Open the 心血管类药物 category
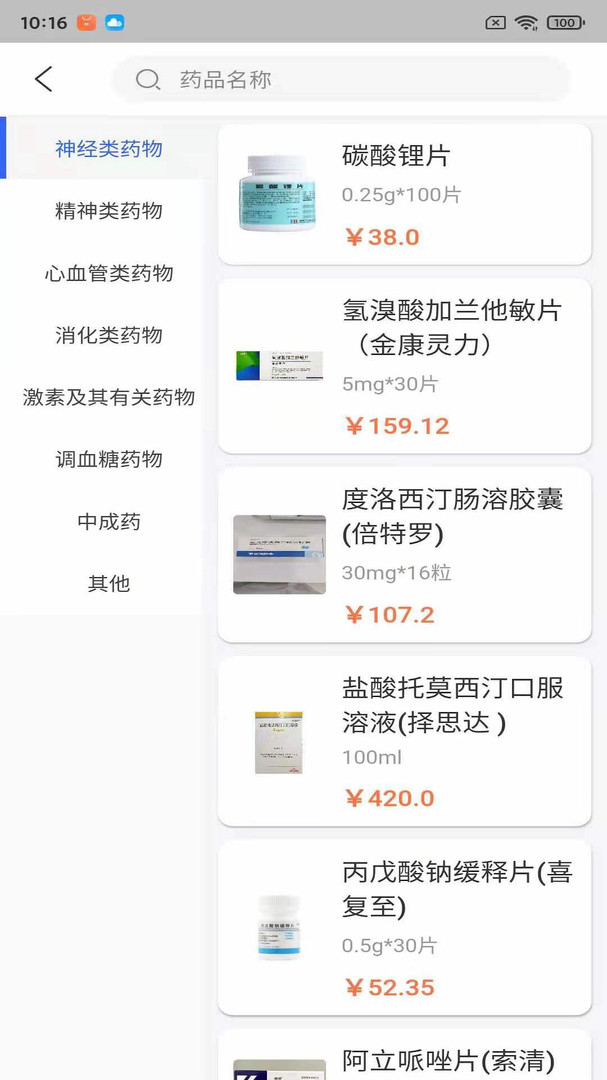The height and width of the screenshot is (1080, 607). (108, 273)
